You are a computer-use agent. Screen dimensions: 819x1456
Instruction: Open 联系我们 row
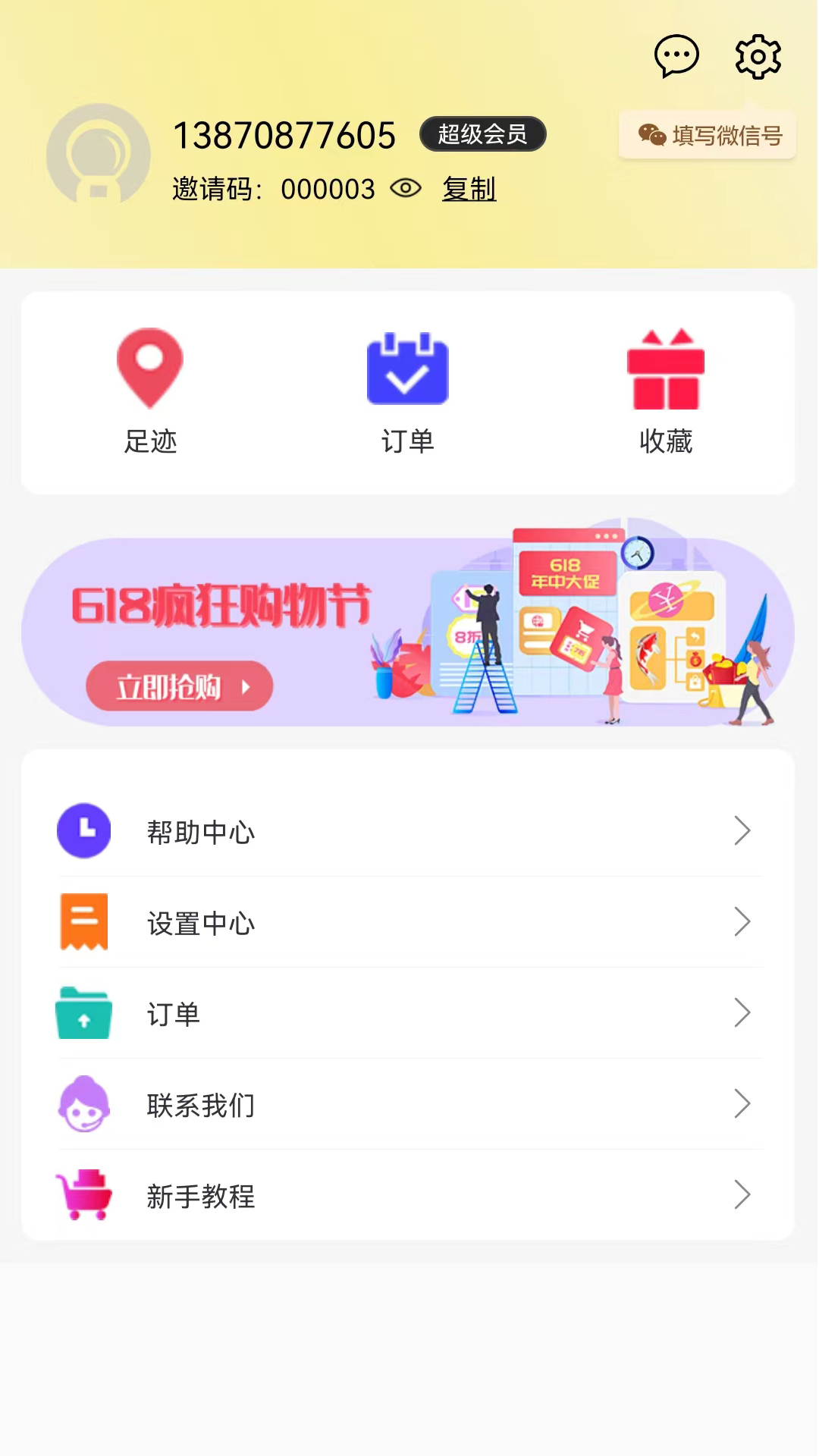[x=409, y=1104]
